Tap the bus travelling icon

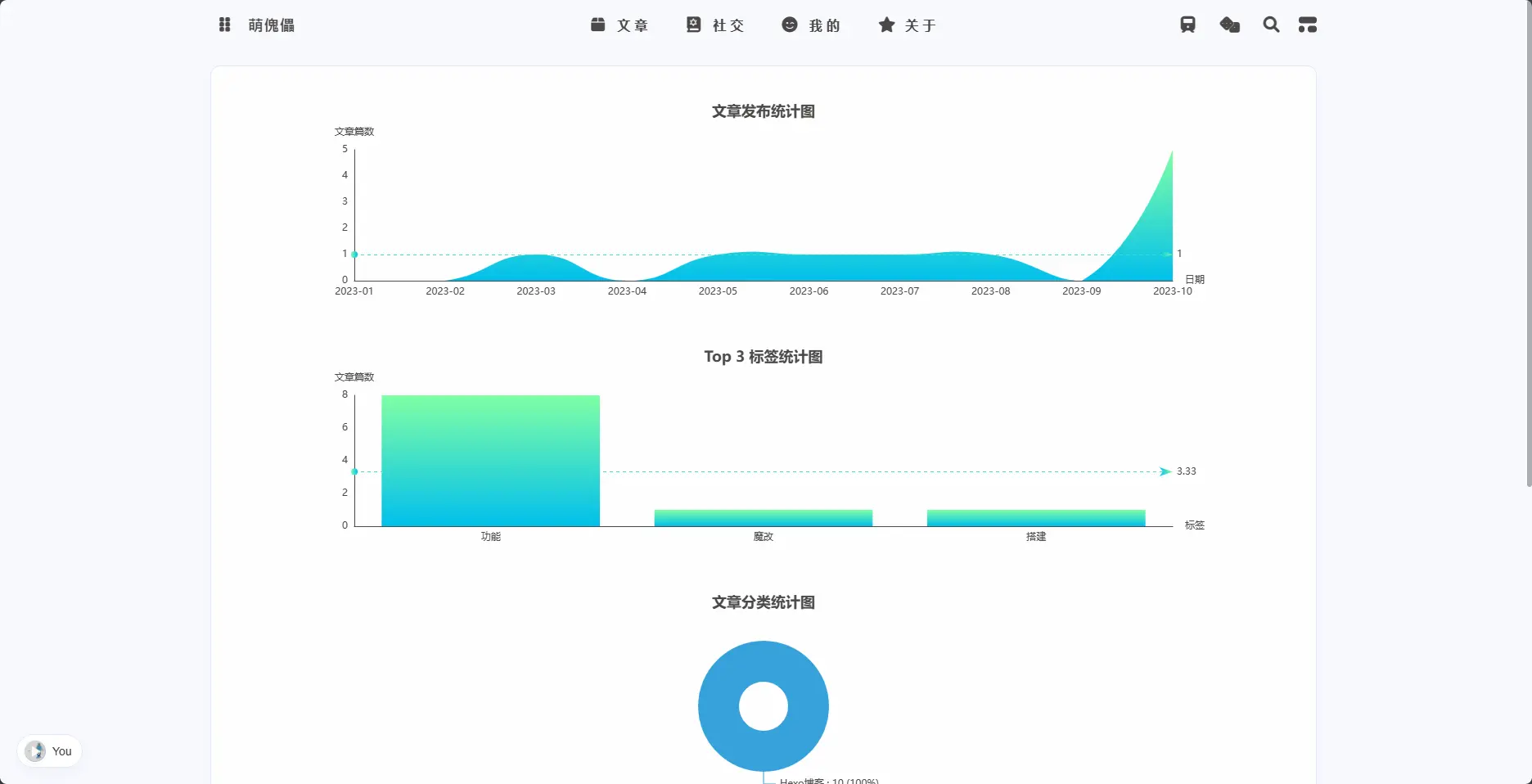coord(1187,25)
